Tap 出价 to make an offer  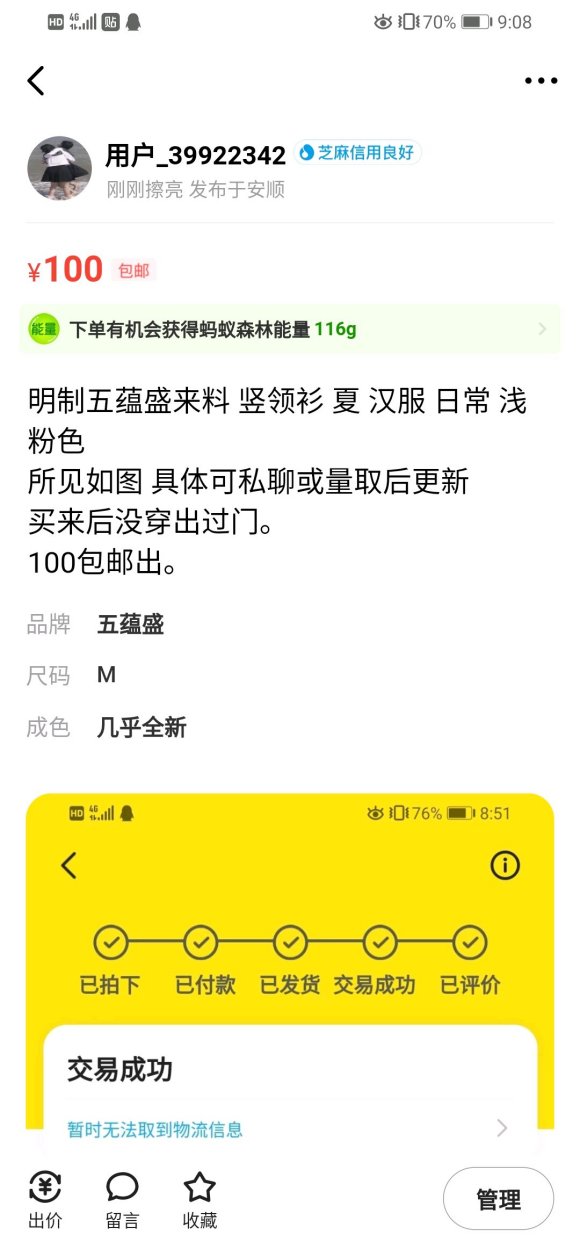pos(44,1200)
